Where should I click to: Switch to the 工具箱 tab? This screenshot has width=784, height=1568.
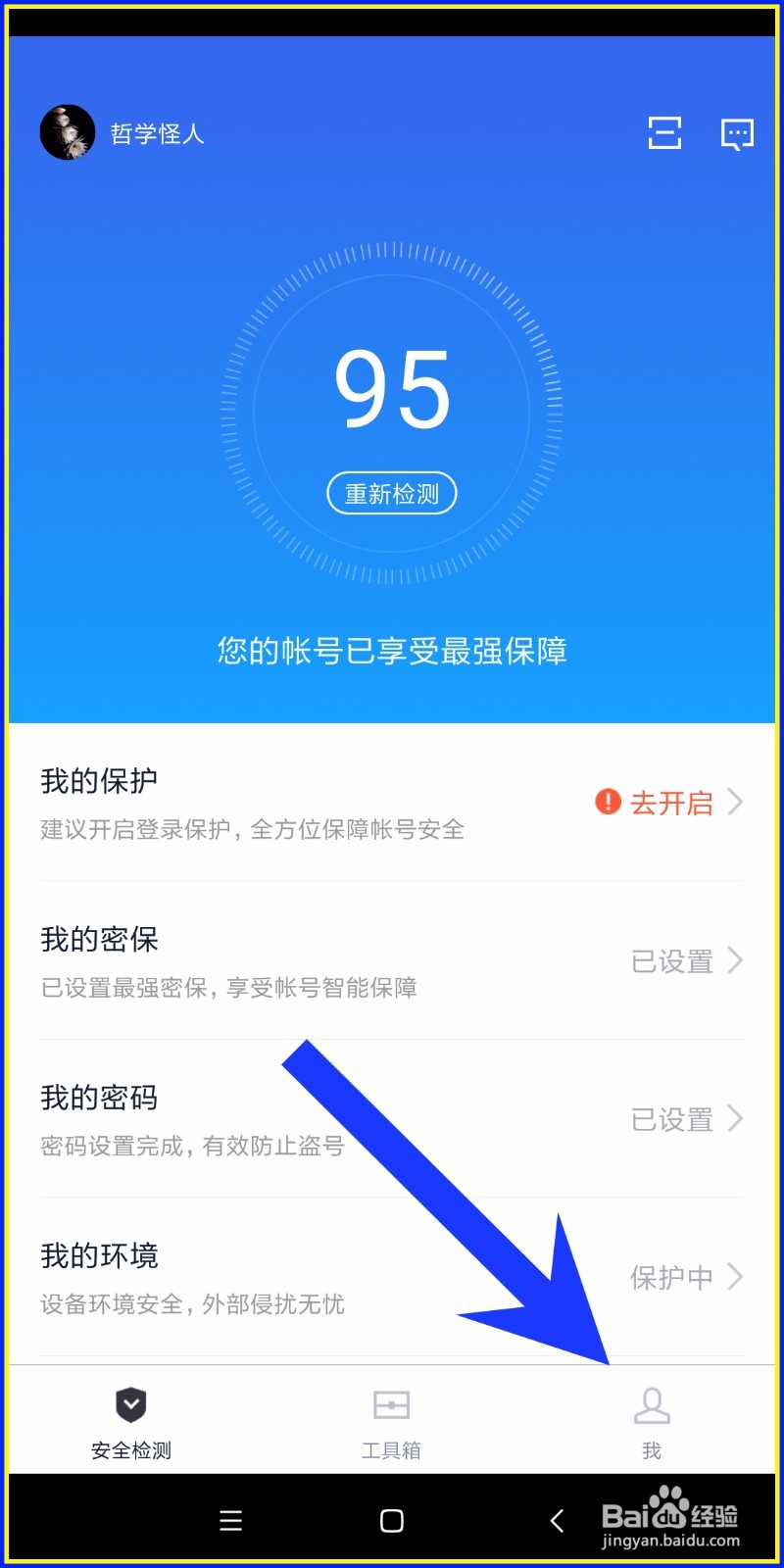point(391,1421)
